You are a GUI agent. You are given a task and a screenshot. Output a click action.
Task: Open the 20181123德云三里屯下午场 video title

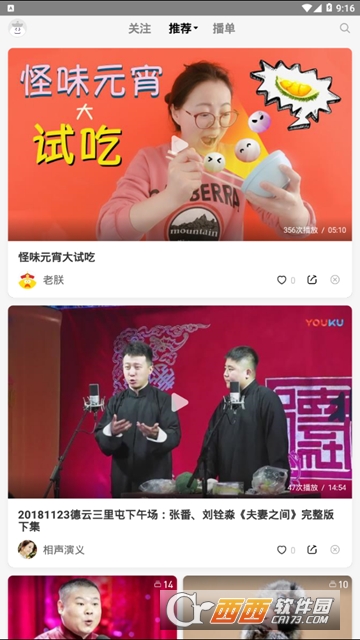tap(176, 520)
